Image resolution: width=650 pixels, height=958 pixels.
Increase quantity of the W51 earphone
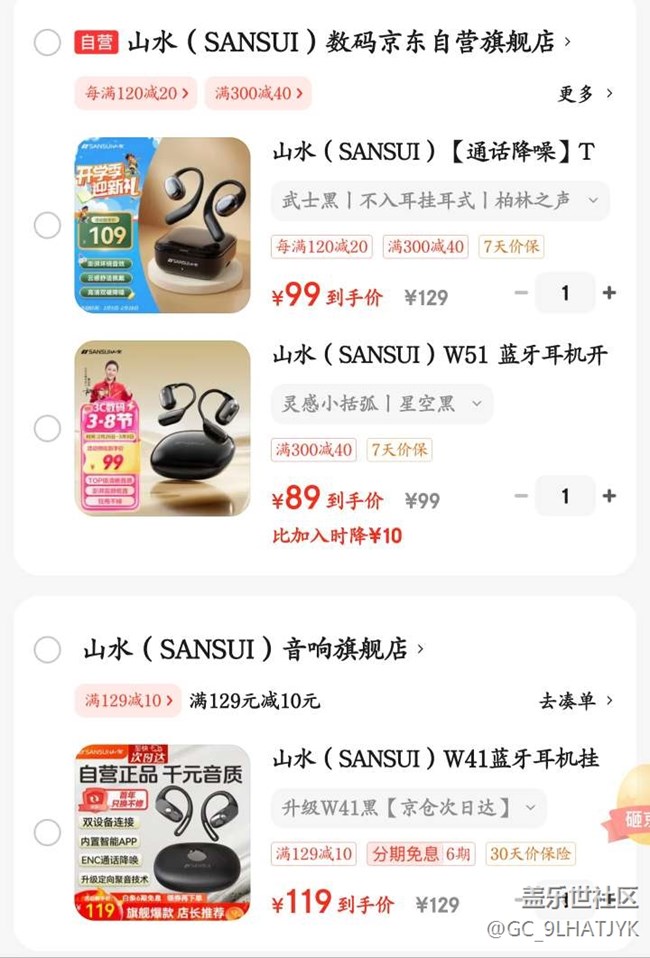click(x=609, y=496)
